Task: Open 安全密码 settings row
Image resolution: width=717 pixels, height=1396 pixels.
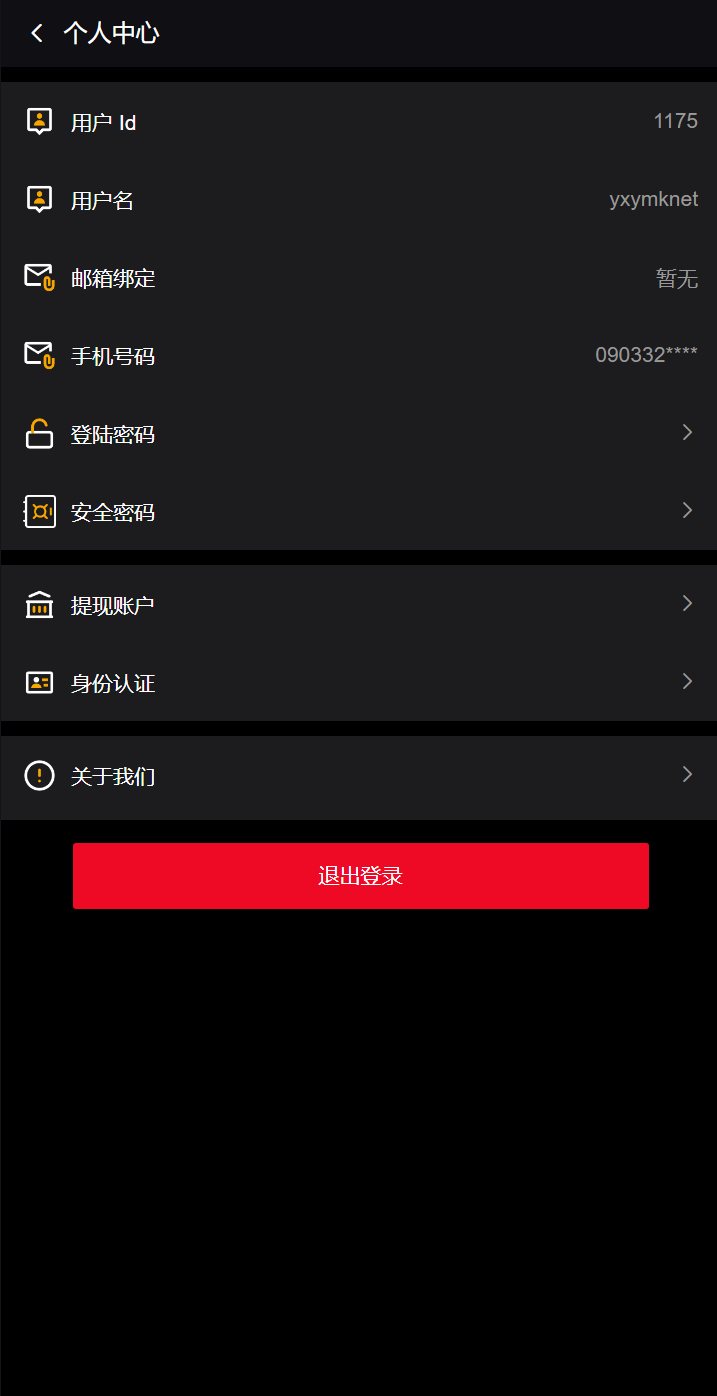Action: coord(358,512)
